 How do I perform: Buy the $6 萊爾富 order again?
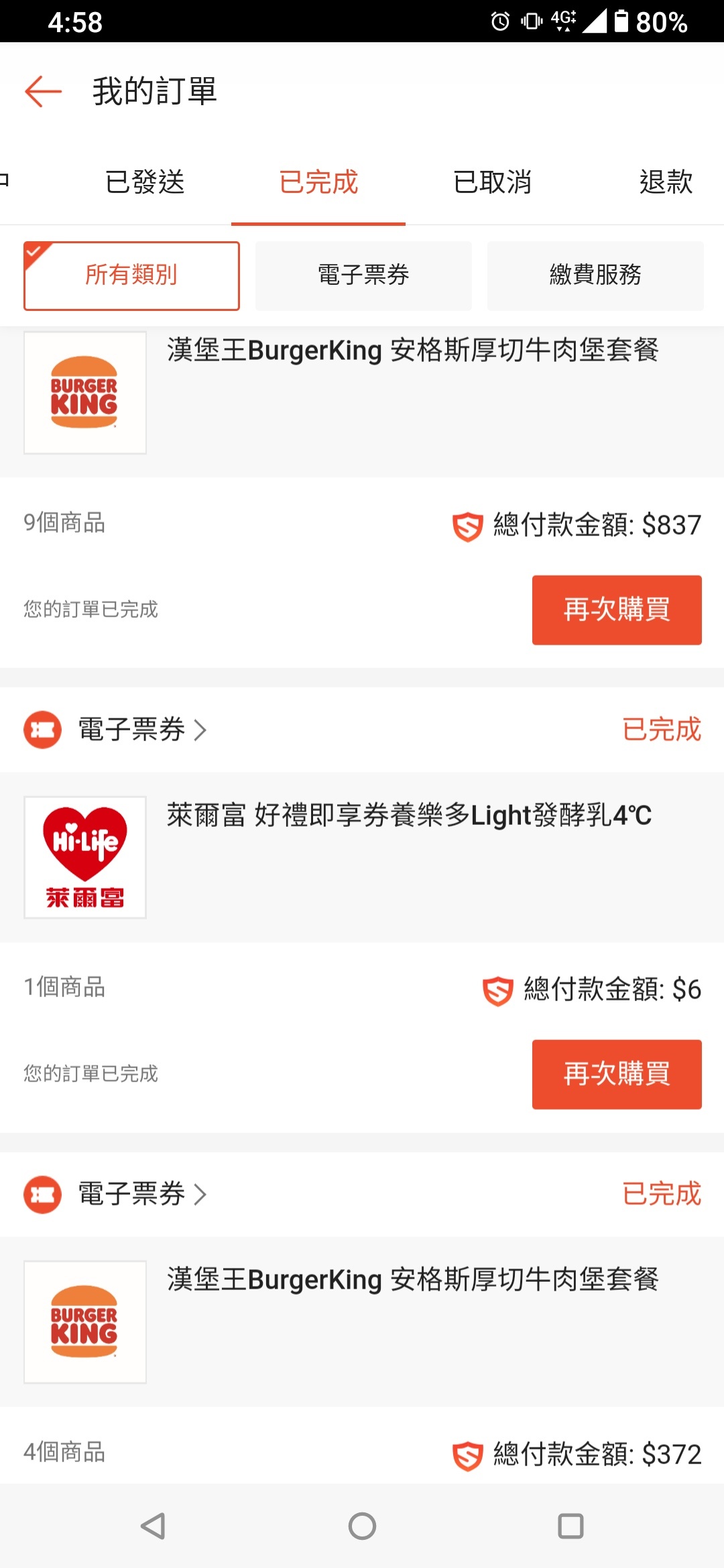point(617,1074)
